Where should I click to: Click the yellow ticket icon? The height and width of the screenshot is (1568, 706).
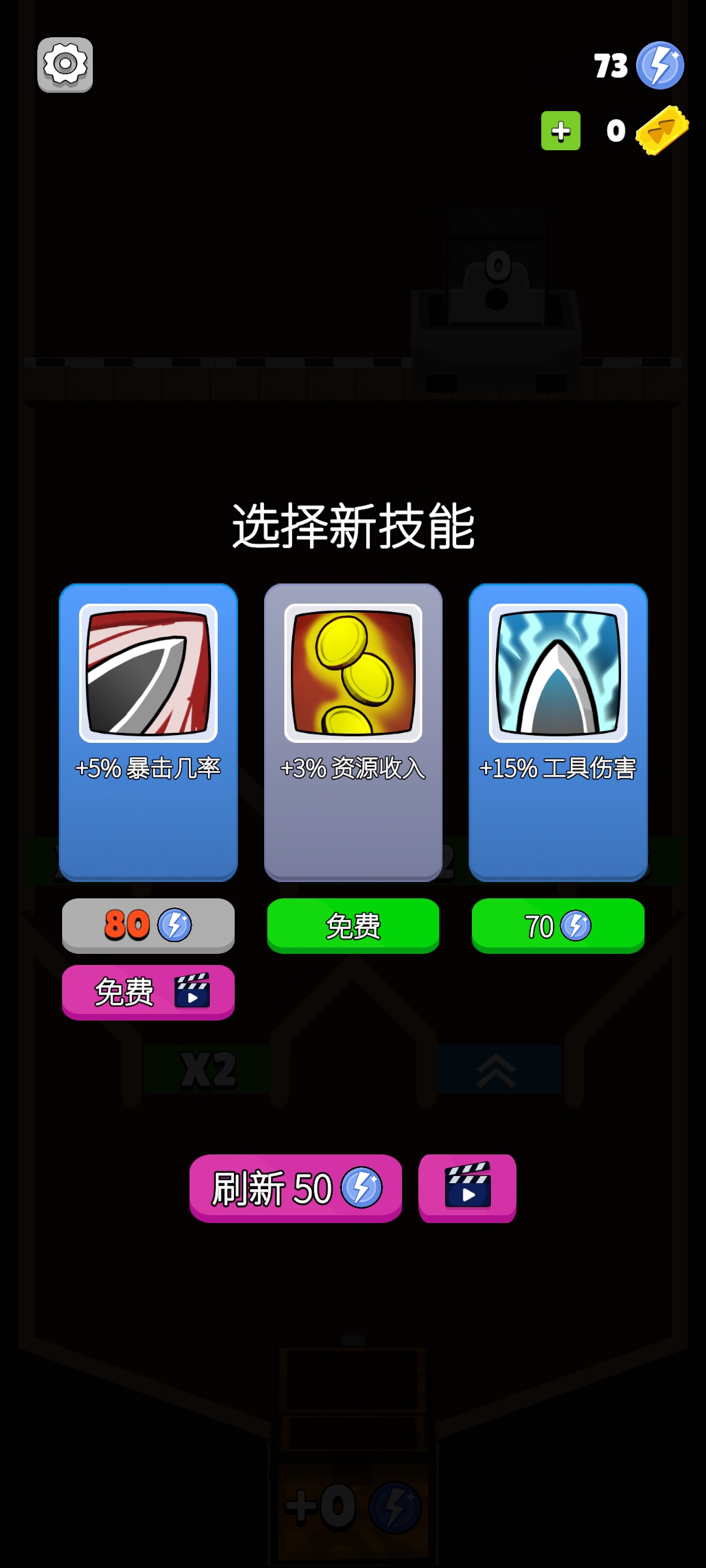click(662, 131)
